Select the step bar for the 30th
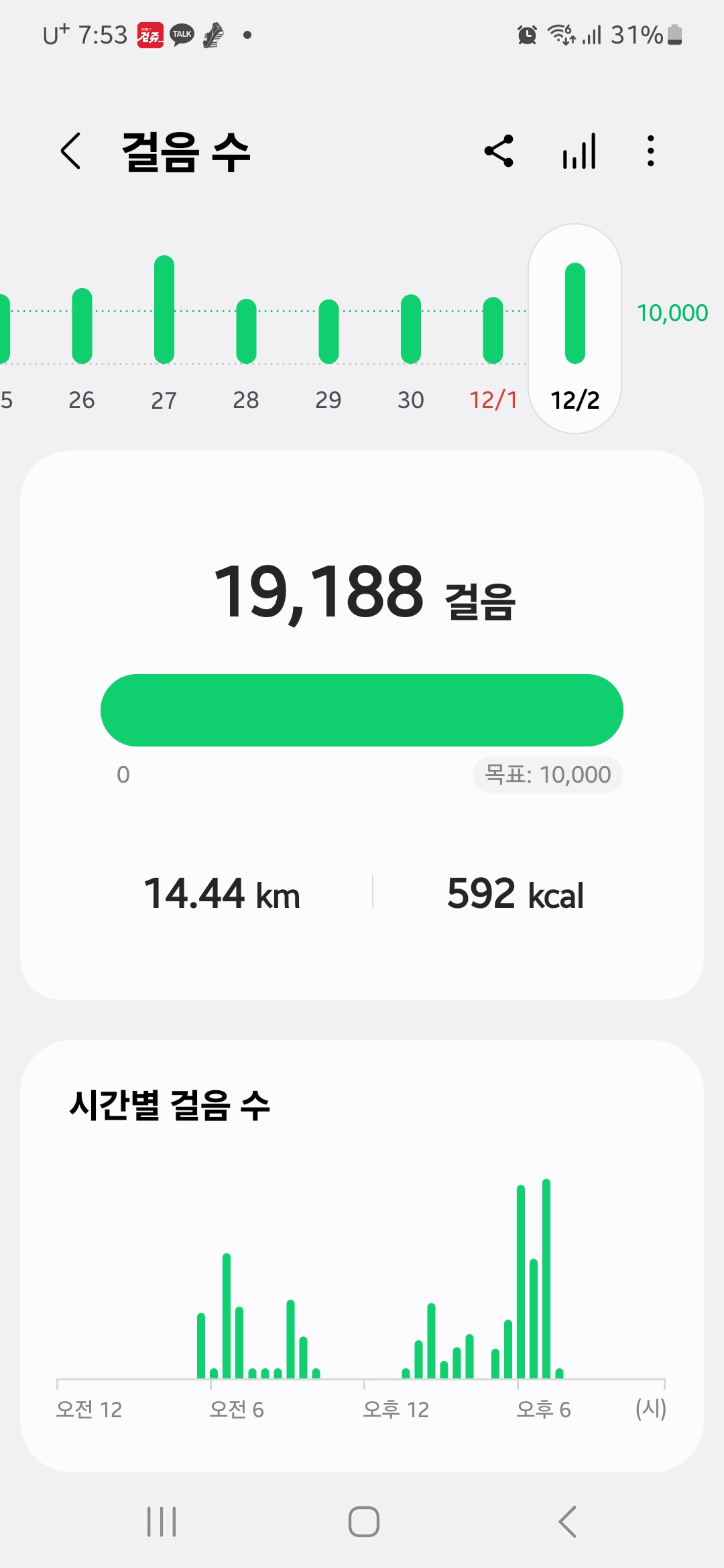 [411, 329]
